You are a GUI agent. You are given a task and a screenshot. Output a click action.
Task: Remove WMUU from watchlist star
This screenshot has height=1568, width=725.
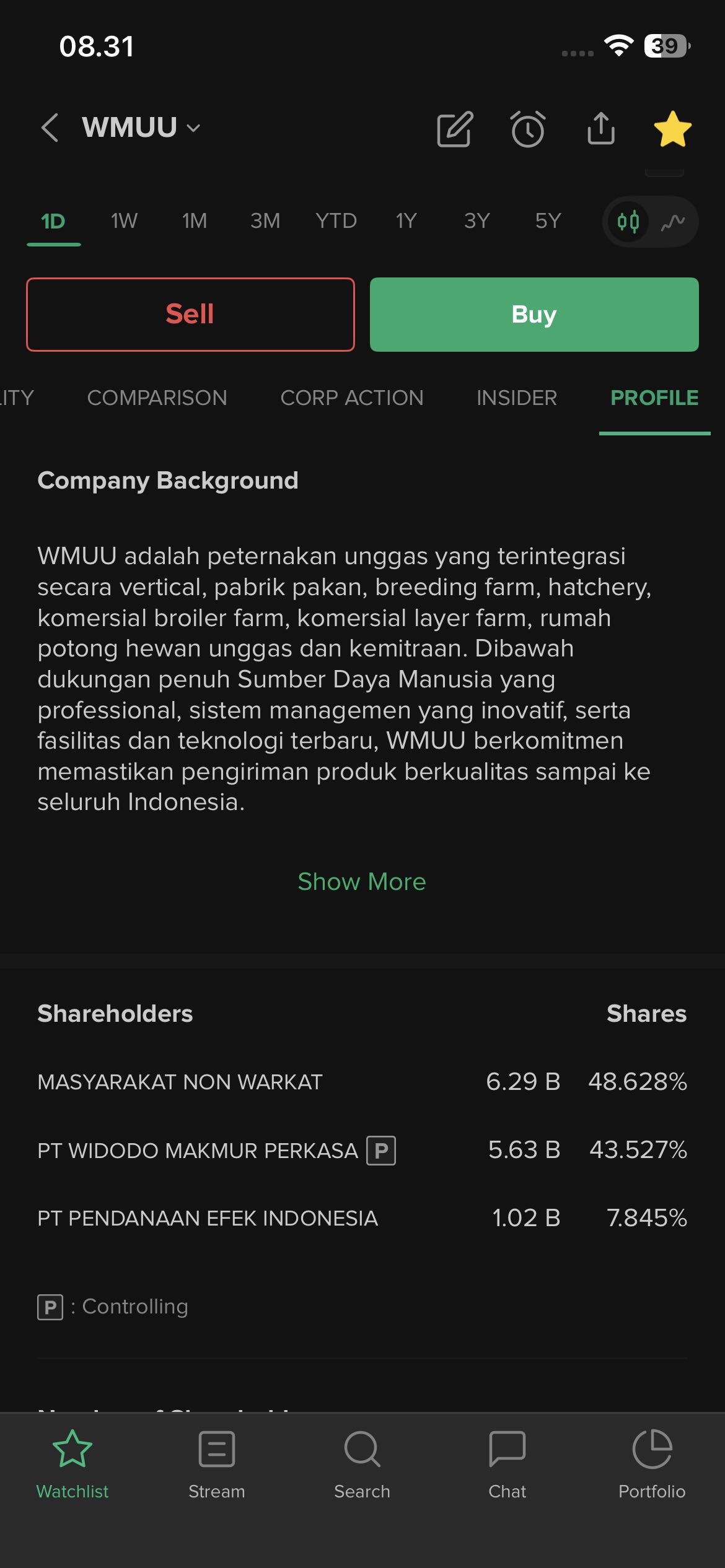(x=672, y=129)
